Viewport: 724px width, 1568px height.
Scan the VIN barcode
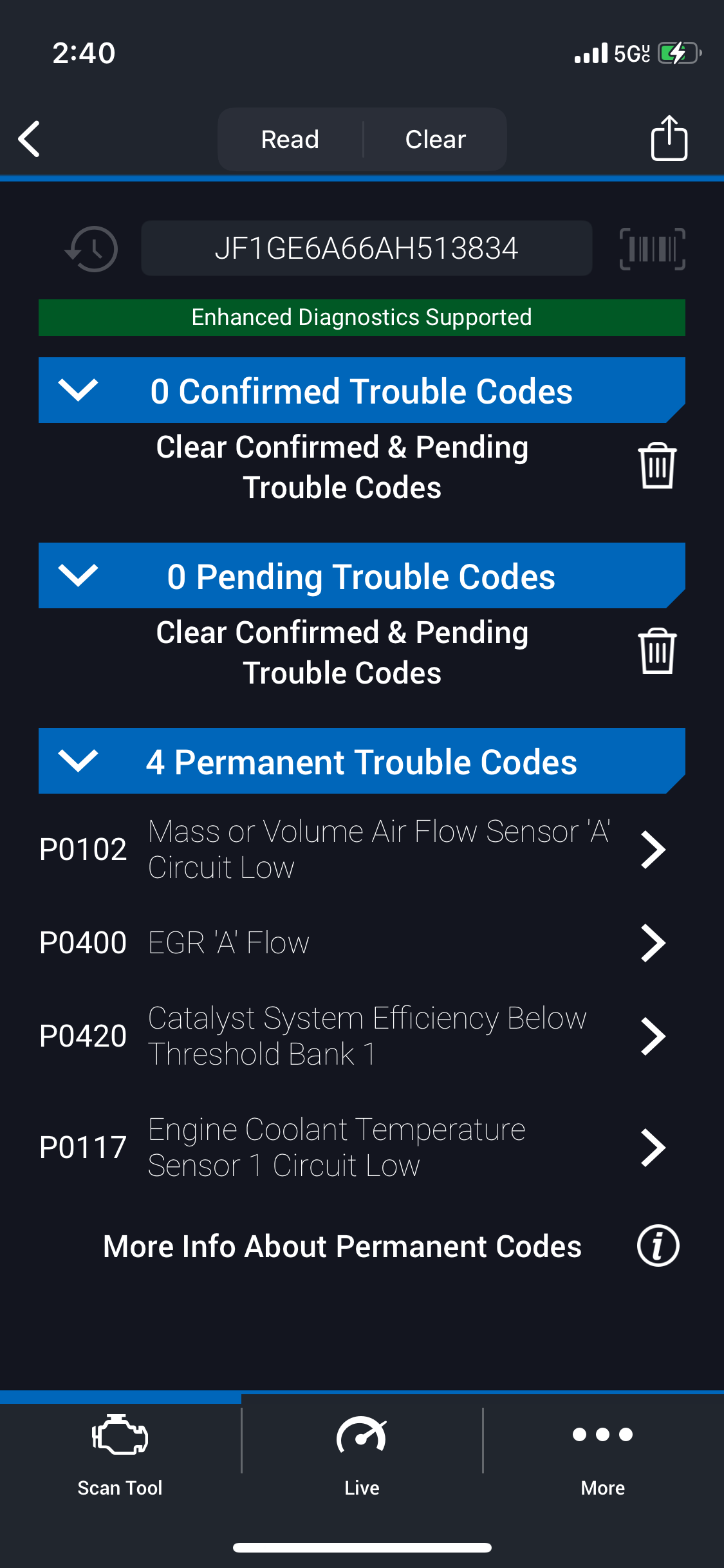[x=652, y=249]
